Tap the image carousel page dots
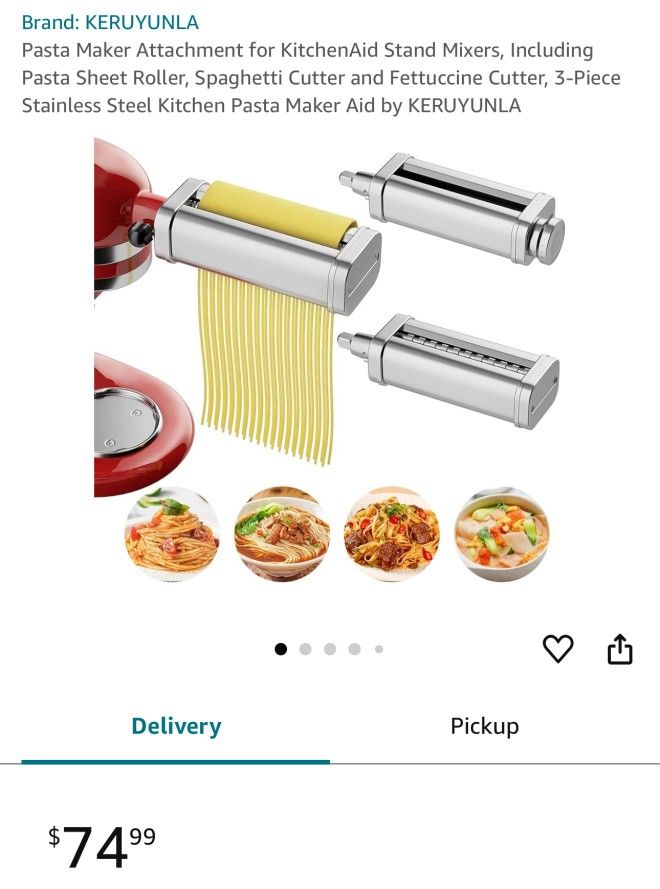 pos(329,649)
